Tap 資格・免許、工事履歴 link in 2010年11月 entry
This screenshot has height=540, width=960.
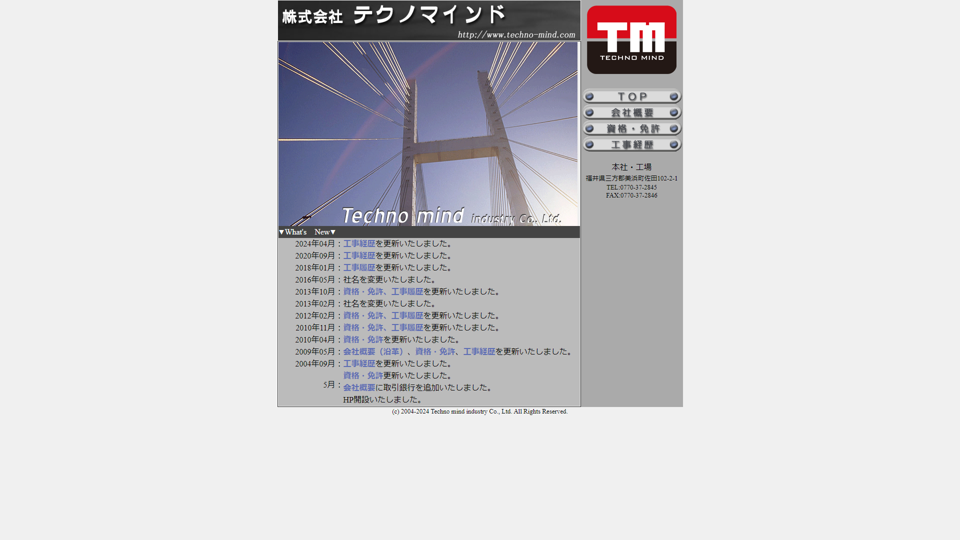(383, 328)
